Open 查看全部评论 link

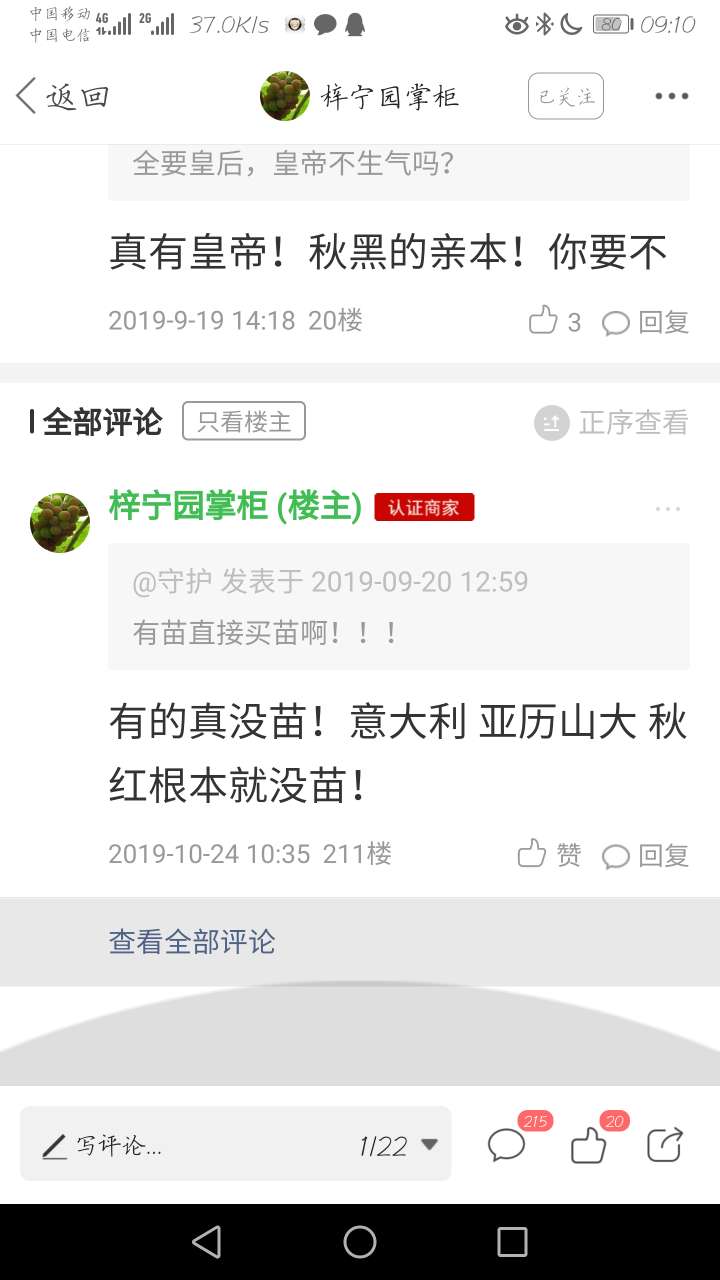pyautogui.click(x=192, y=942)
